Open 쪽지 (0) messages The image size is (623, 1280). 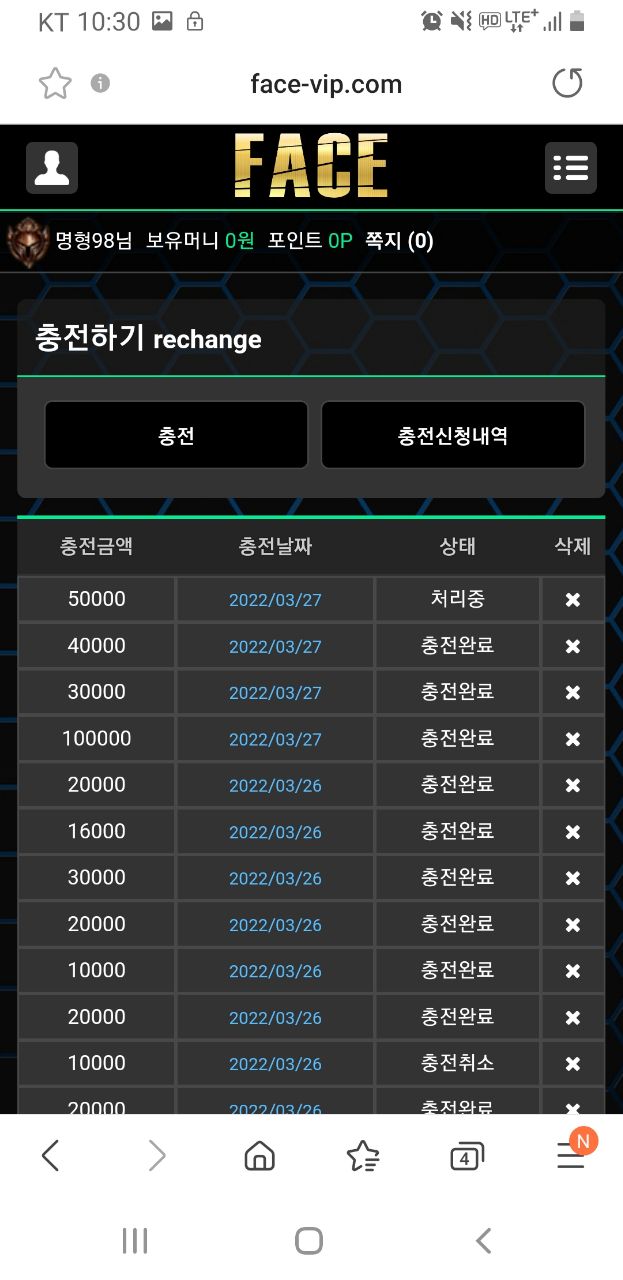399,240
